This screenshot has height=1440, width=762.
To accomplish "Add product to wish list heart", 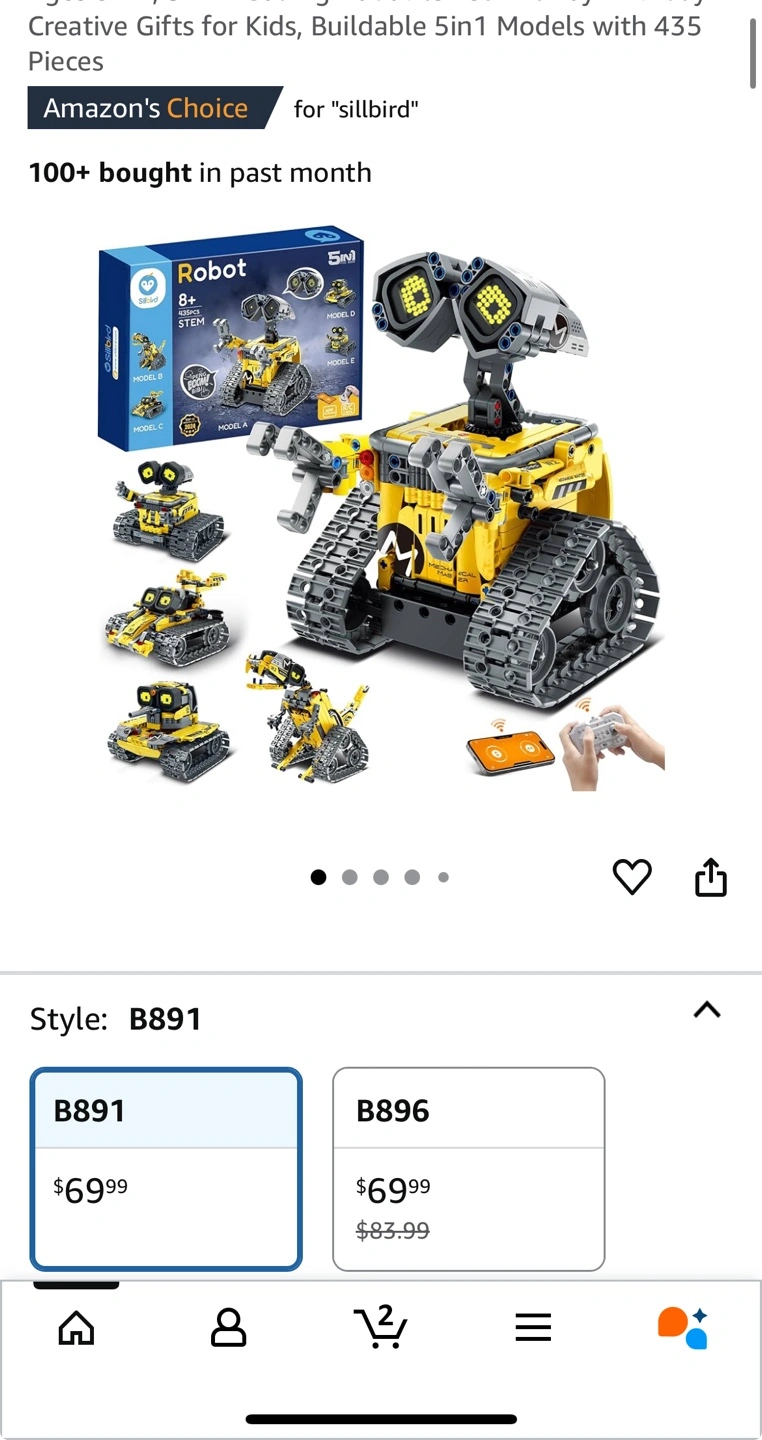I will point(632,877).
